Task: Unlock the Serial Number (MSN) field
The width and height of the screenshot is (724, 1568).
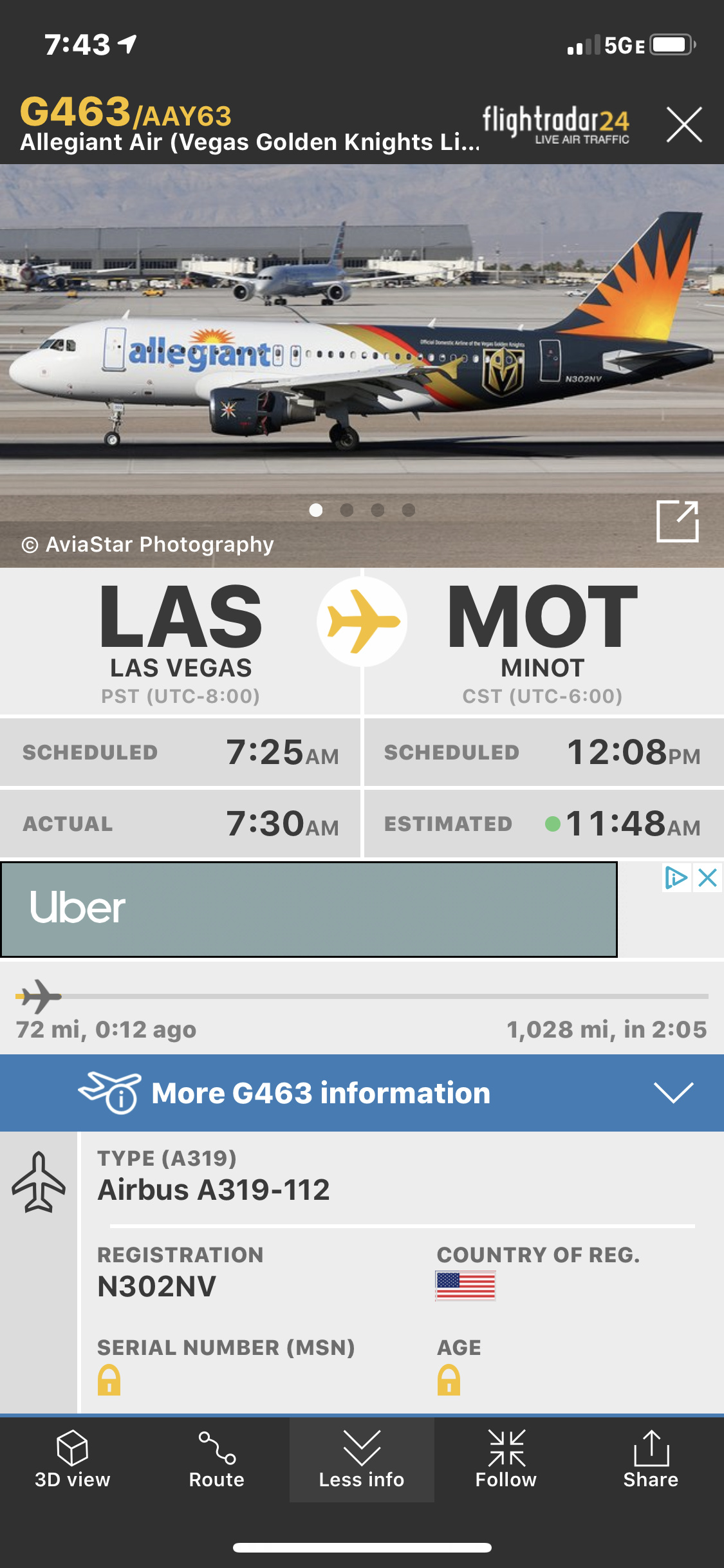Action: (x=109, y=1380)
